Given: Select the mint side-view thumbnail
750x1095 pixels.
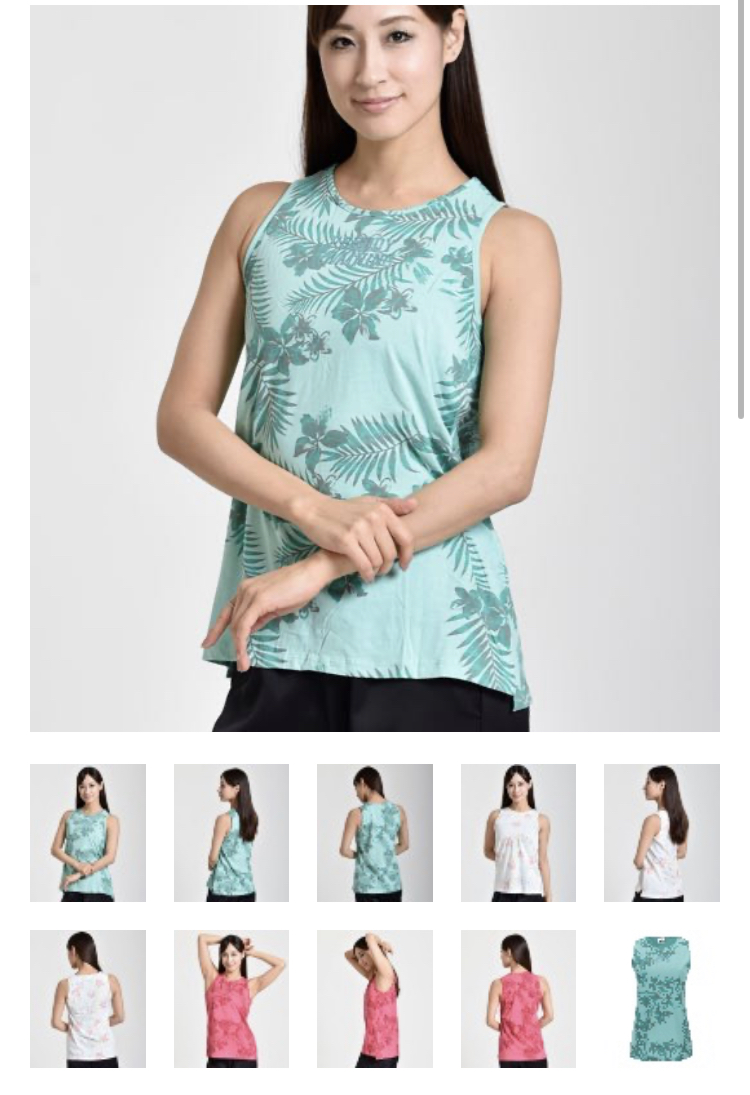Looking at the screenshot, I should point(231,833).
